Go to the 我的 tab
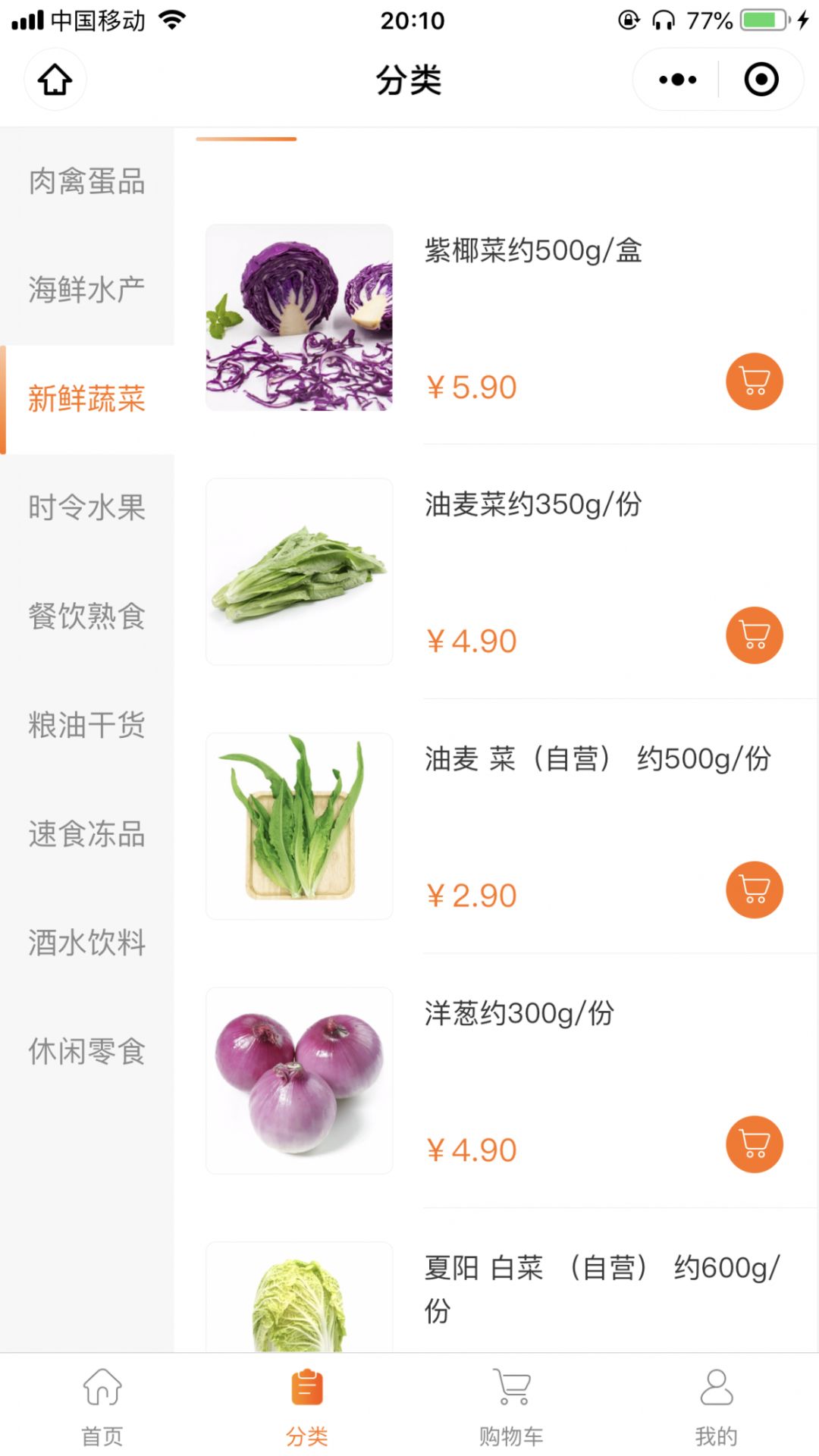Image resolution: width=819 pixels, height=1456 pixels. click(716, 1407)
